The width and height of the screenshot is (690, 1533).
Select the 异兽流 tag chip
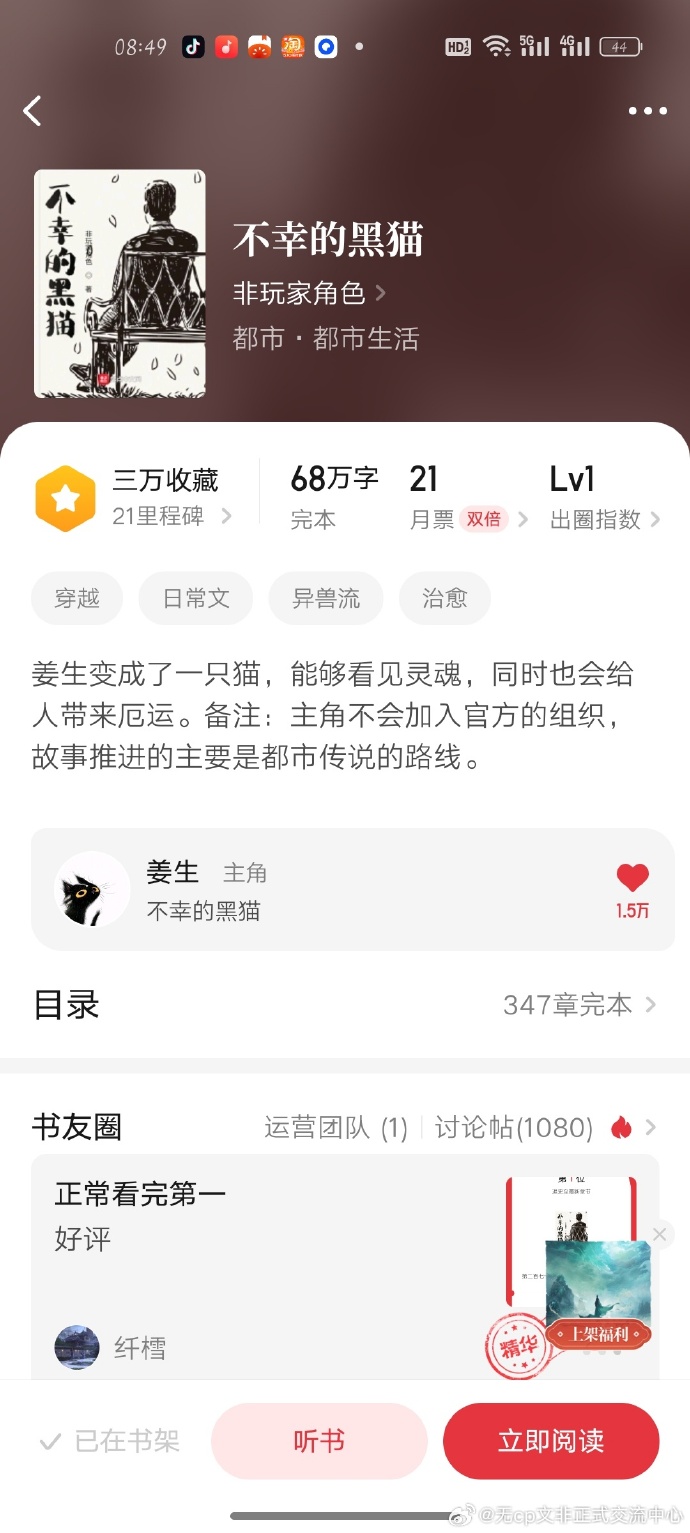tap(324, 599)
